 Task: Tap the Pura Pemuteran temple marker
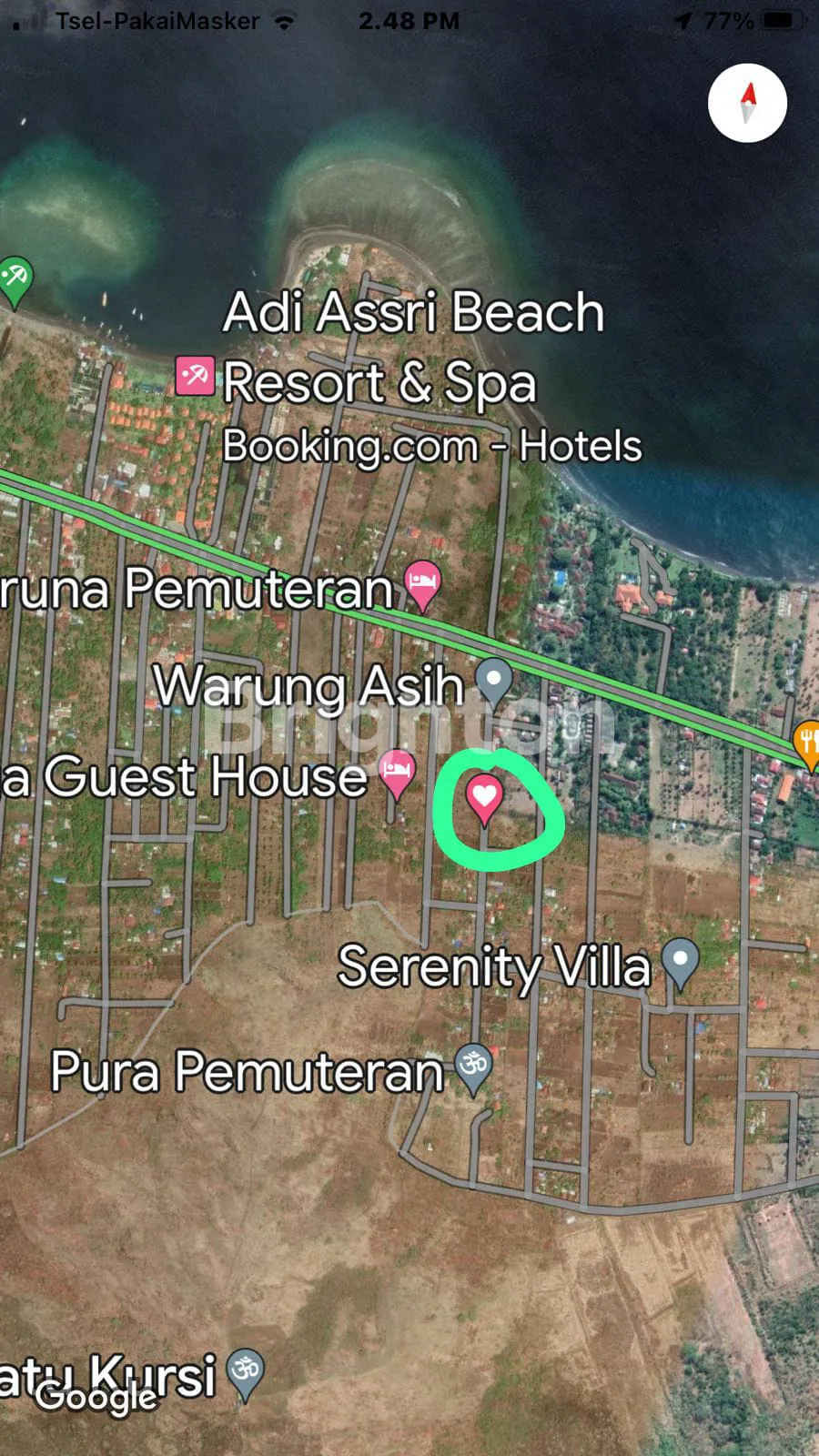(x=473, y=1066)
